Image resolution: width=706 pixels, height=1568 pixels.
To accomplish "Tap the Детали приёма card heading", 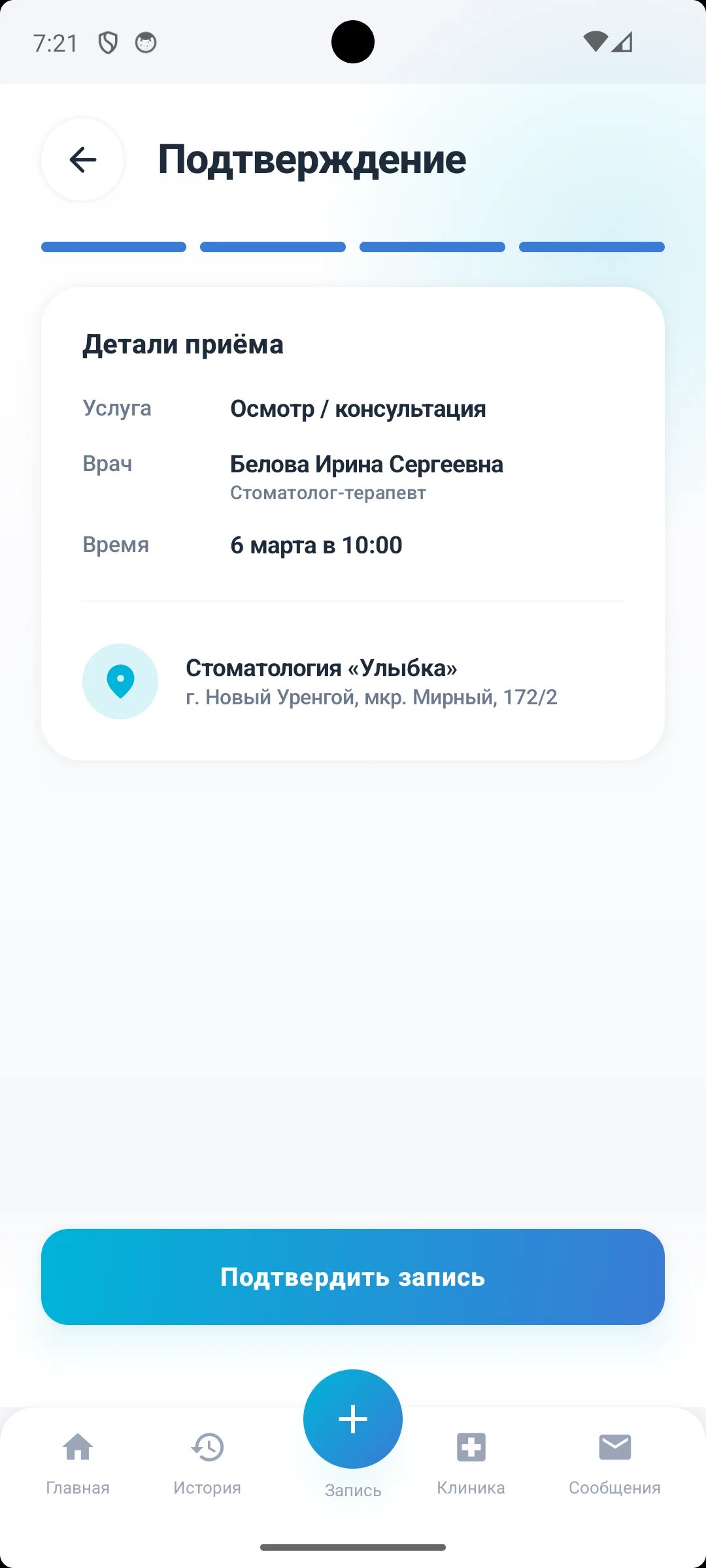I will click(x=184, y=344).
